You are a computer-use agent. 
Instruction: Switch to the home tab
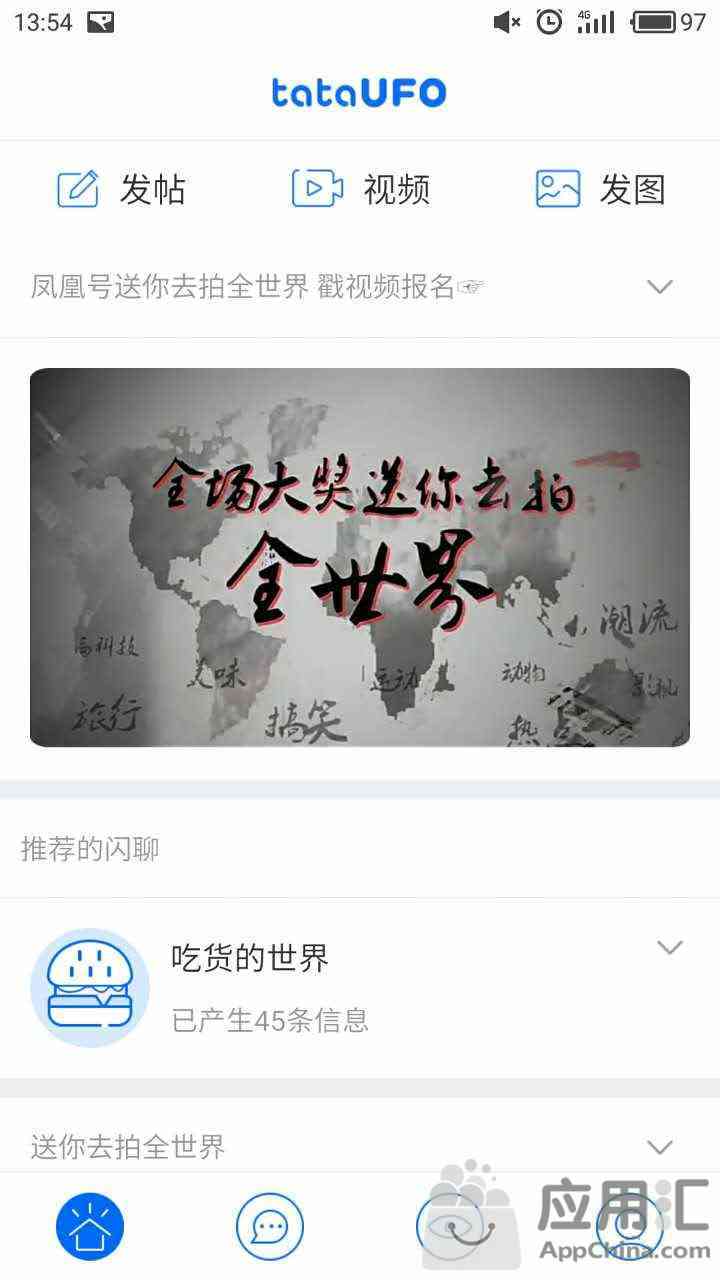point(90,1227)
